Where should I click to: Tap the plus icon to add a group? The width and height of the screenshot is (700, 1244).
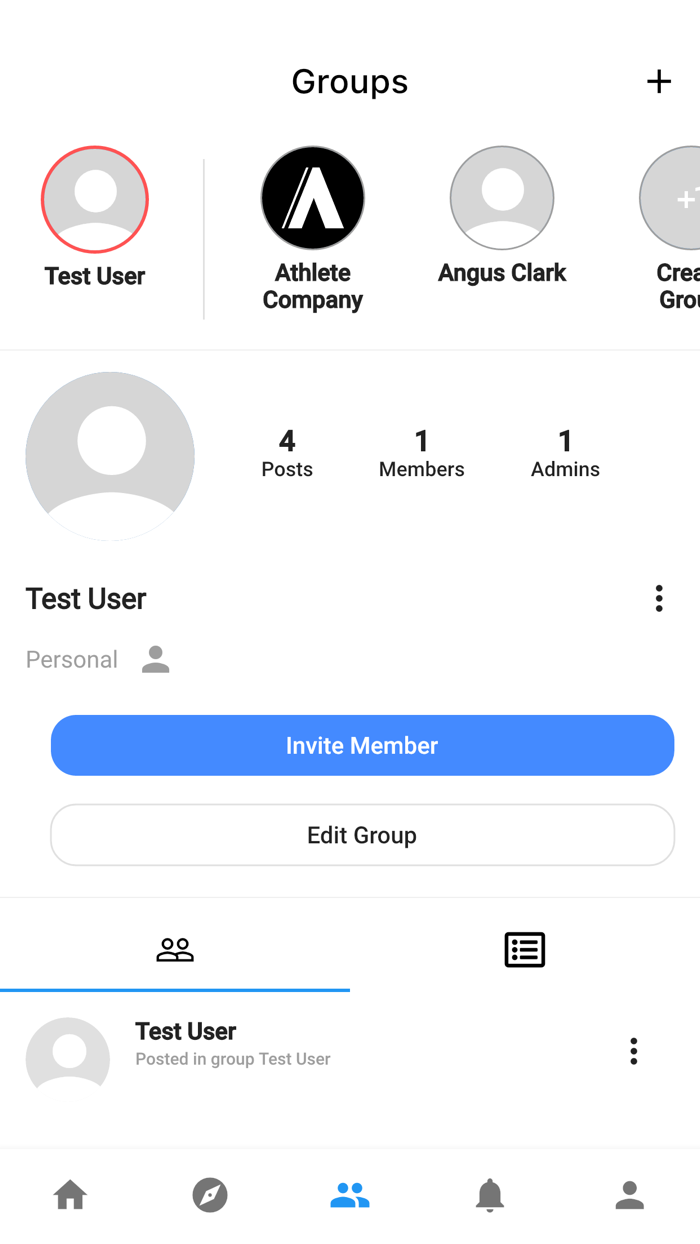click(659, 81)
